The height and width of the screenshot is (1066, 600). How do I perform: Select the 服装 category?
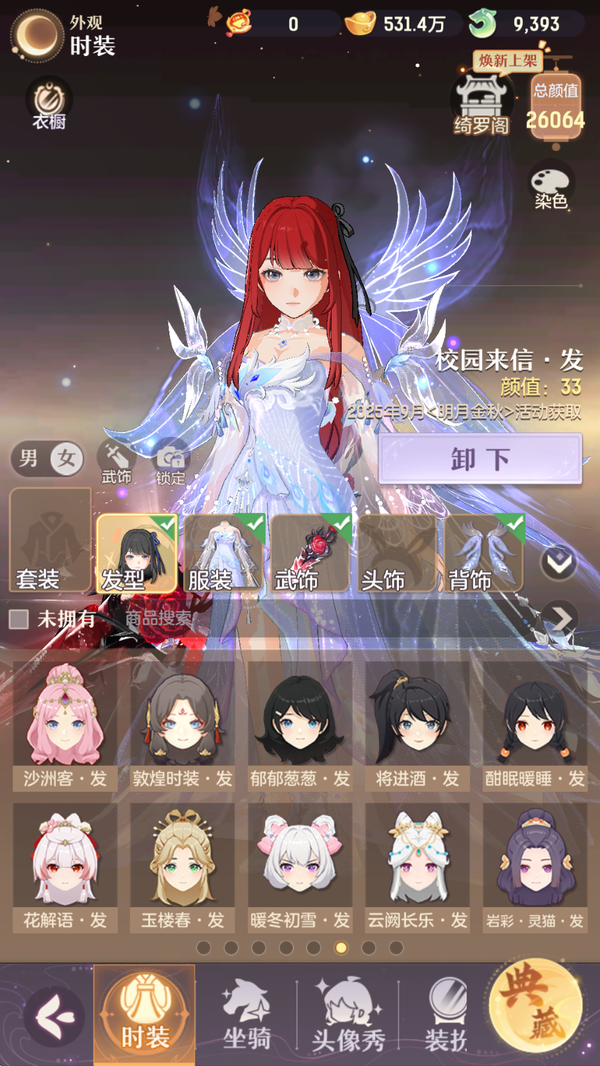224,553
